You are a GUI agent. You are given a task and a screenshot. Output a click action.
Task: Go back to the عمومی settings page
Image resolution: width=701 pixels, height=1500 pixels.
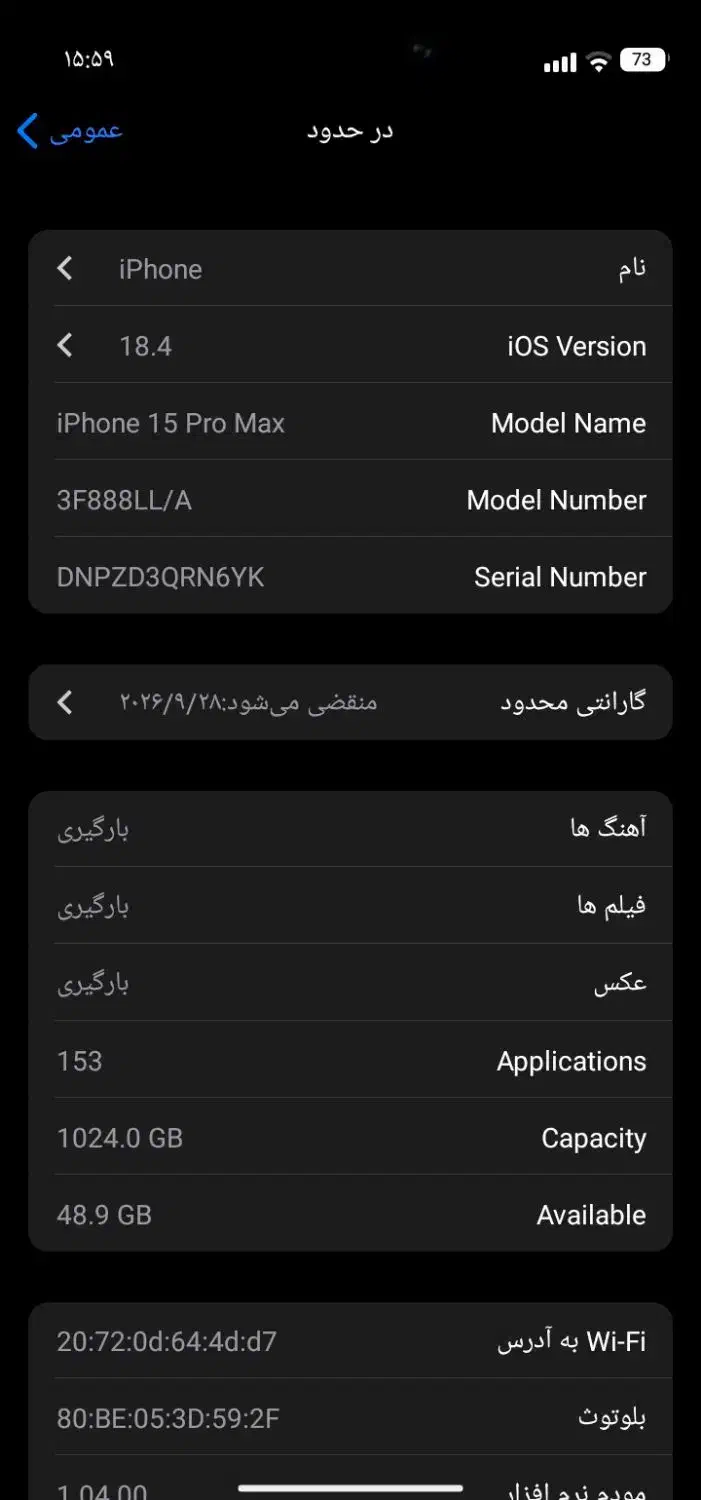coord(70,131)
